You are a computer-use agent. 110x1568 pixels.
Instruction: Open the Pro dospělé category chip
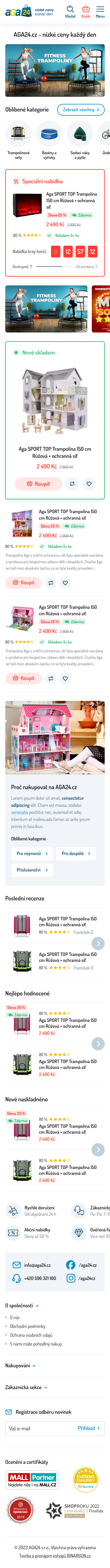76,853
